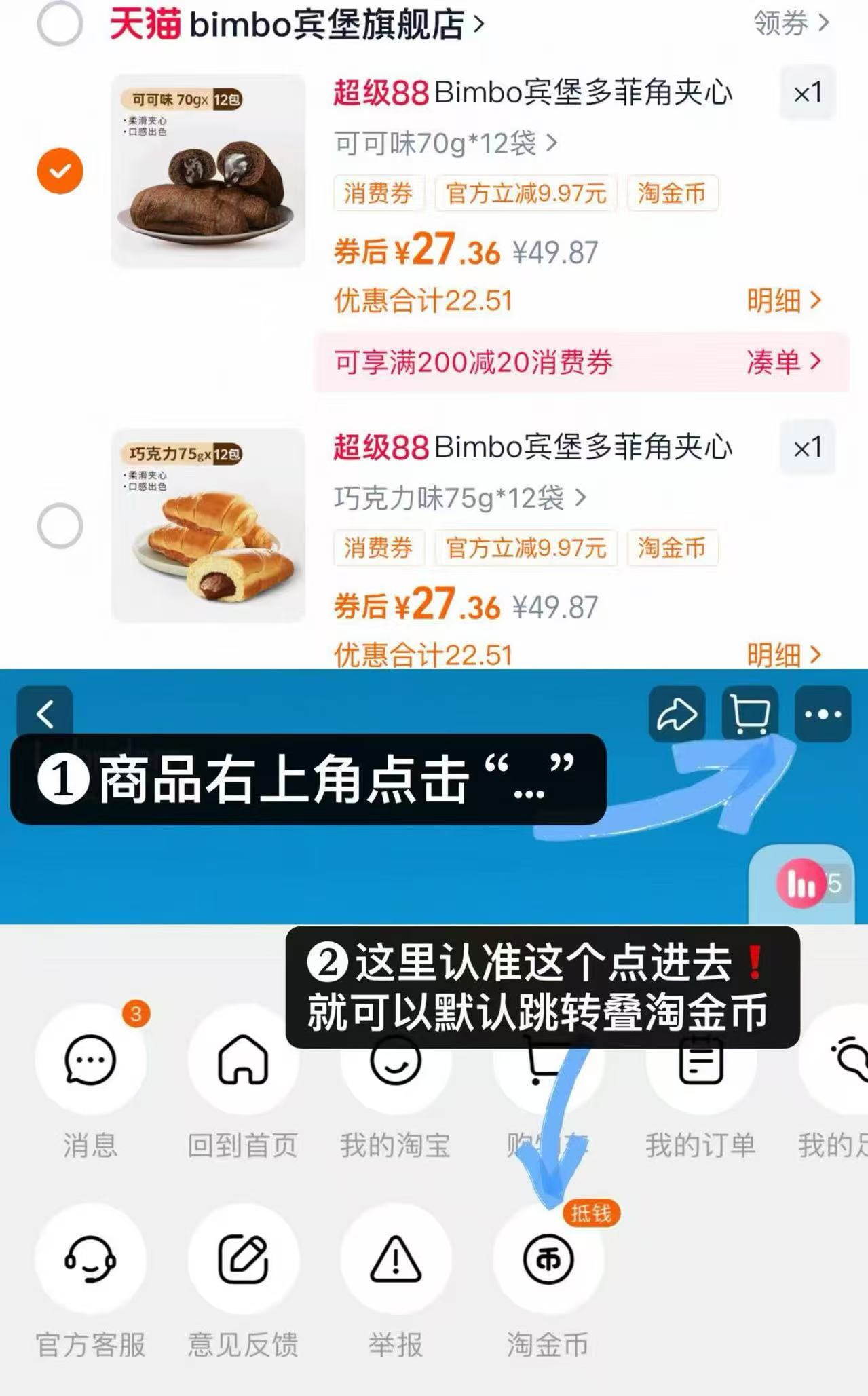Tap 意见反馈 feedback entry
The height and width of the screenshot is (1396, 868).
pos(244,1259)
